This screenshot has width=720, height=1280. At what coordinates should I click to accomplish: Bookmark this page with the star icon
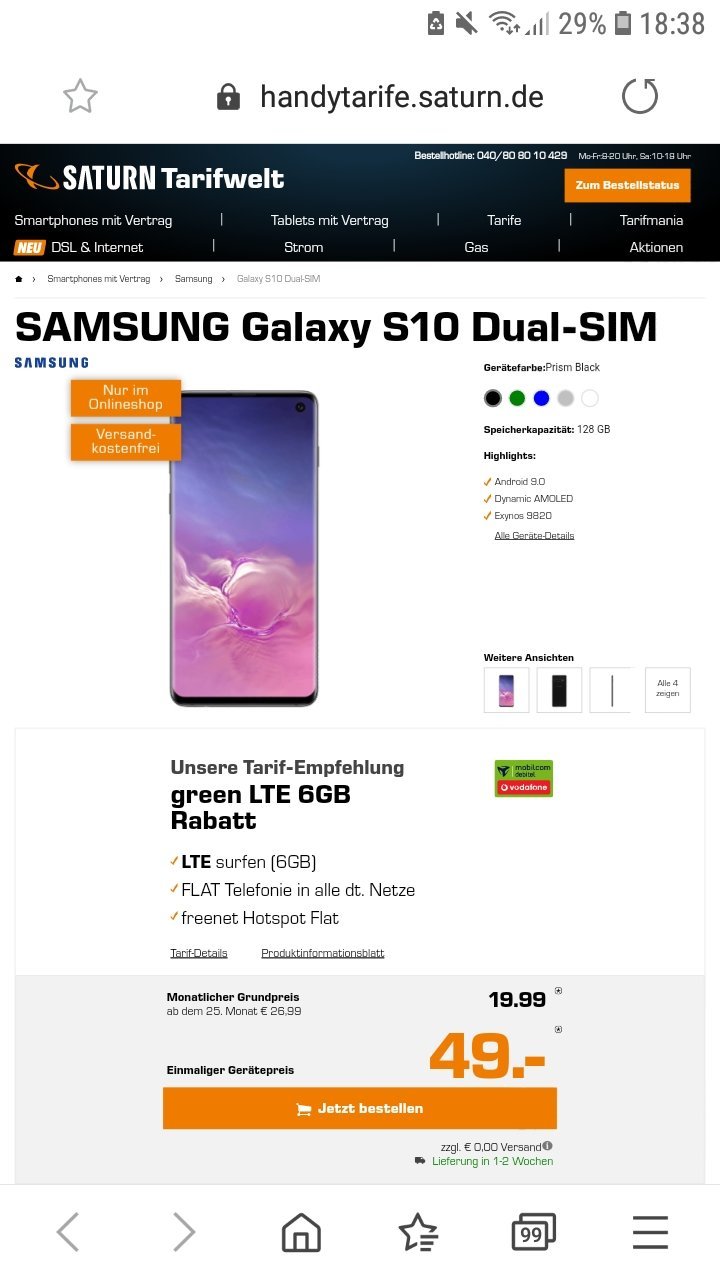point(80,97)
